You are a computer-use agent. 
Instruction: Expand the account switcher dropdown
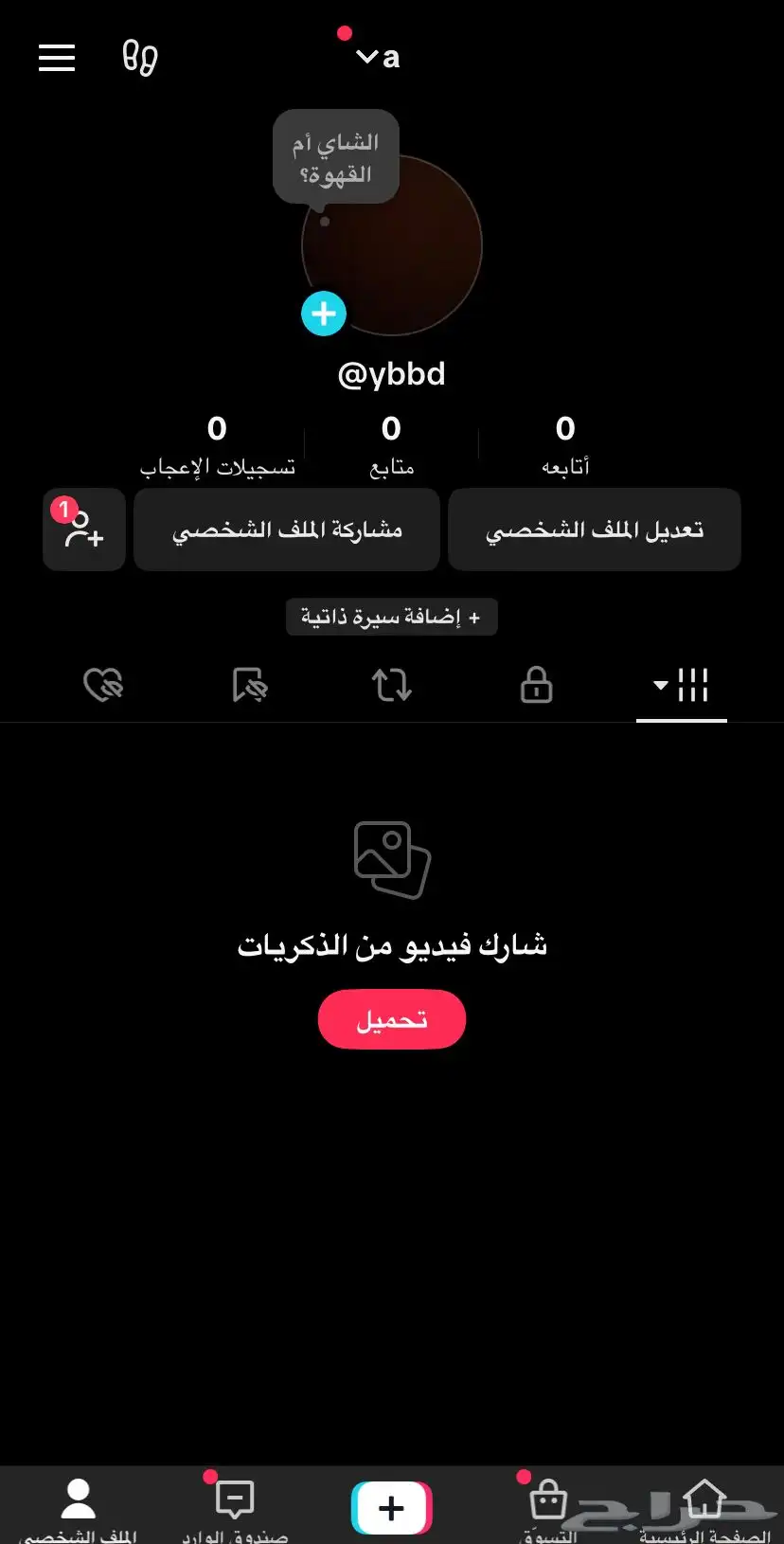pos(378,58)
